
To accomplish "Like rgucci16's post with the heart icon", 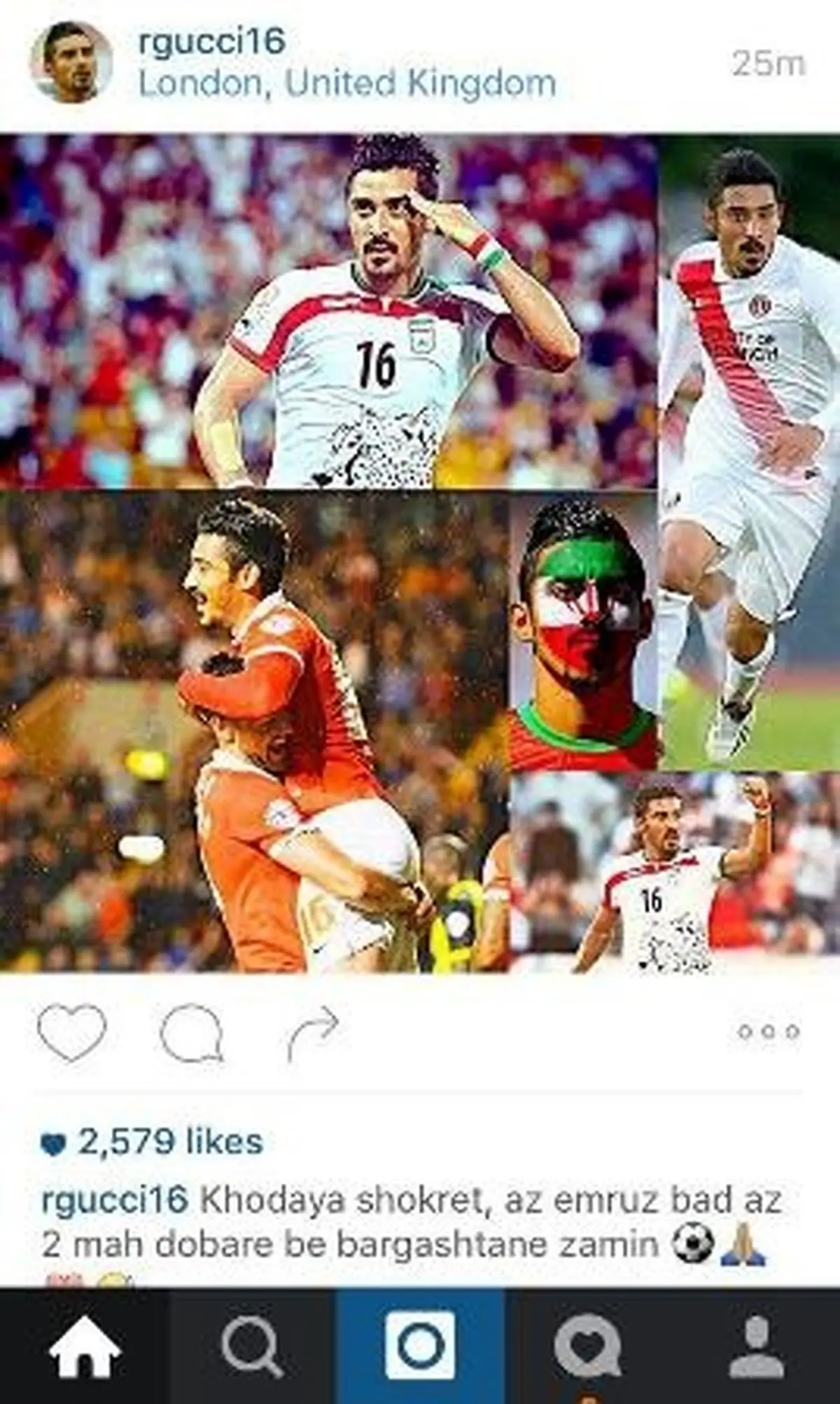I will pos(71,1032).
